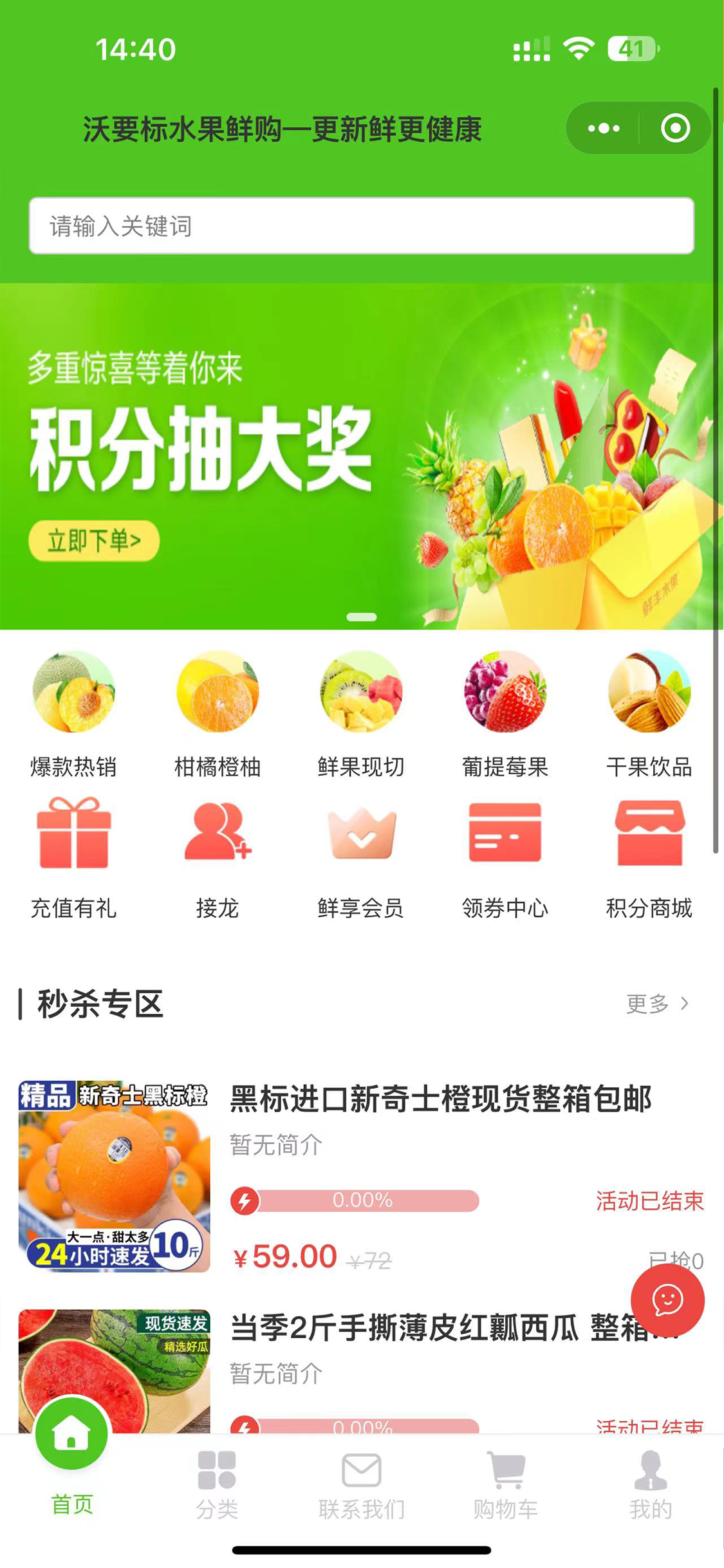Screen dimensions: 724x1568
Task: Switch to the 我的 tab
Action: pos(650,1484)
